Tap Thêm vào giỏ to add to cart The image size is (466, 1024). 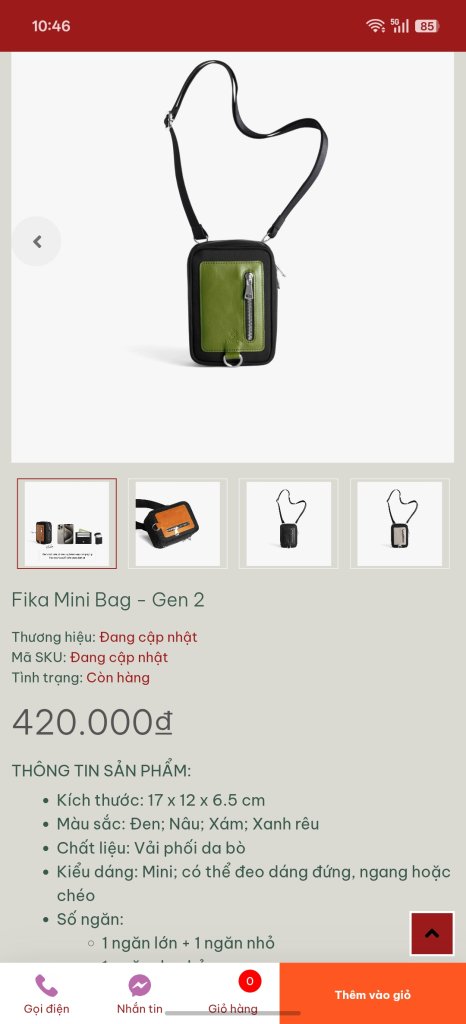point(373,994)
